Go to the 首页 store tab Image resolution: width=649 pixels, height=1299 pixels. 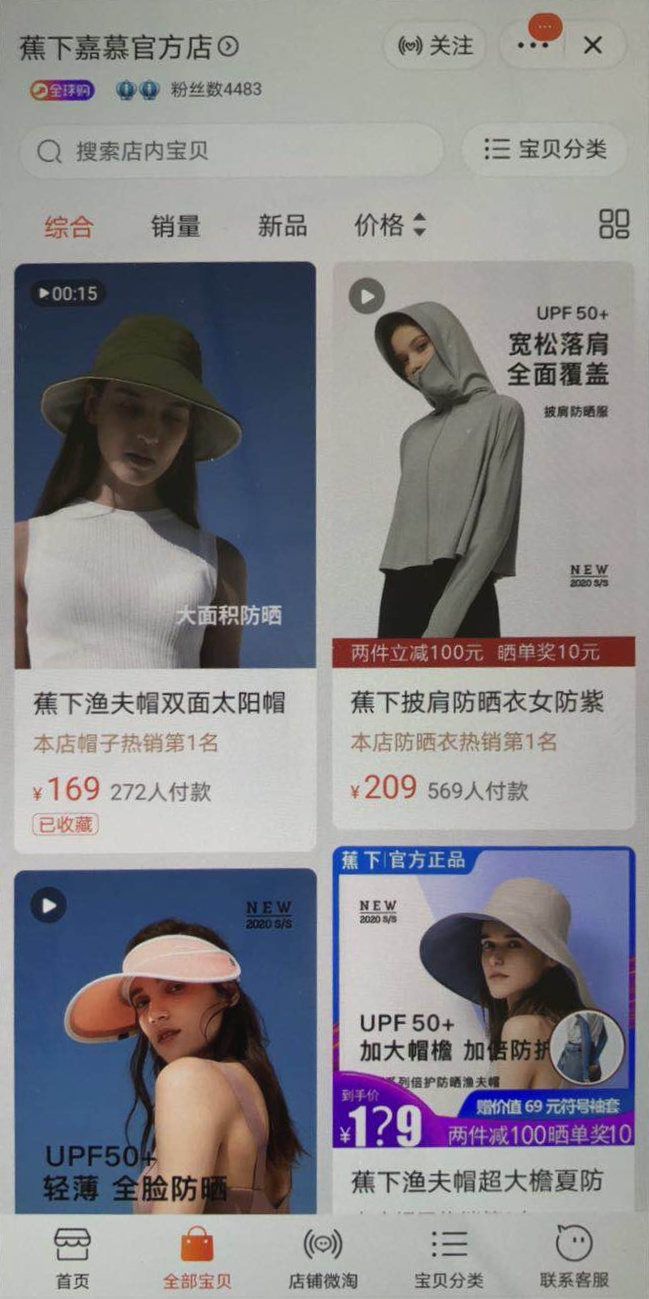[72, 1258]
